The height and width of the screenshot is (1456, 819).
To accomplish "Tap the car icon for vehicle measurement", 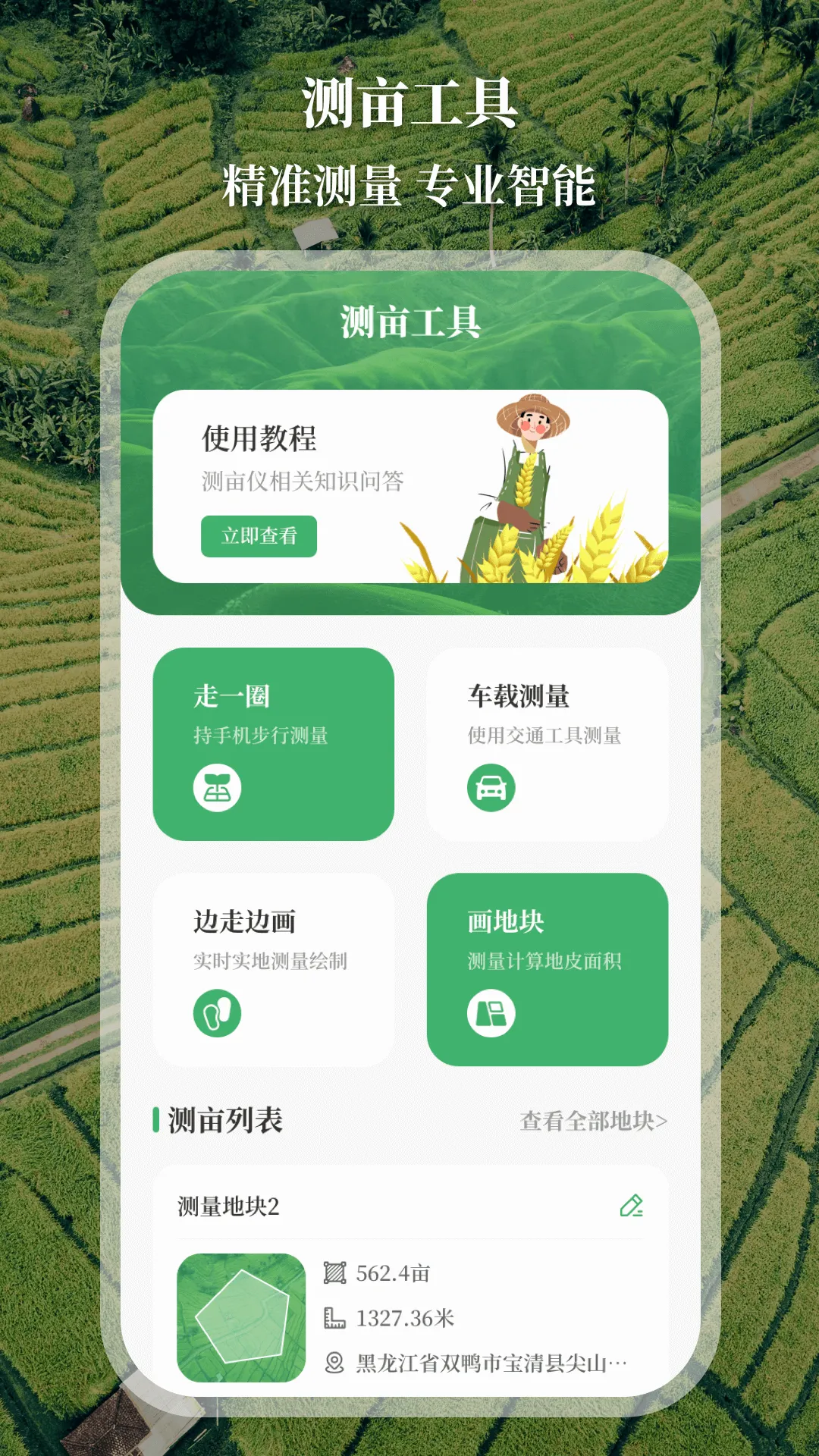I will [491, 789].
